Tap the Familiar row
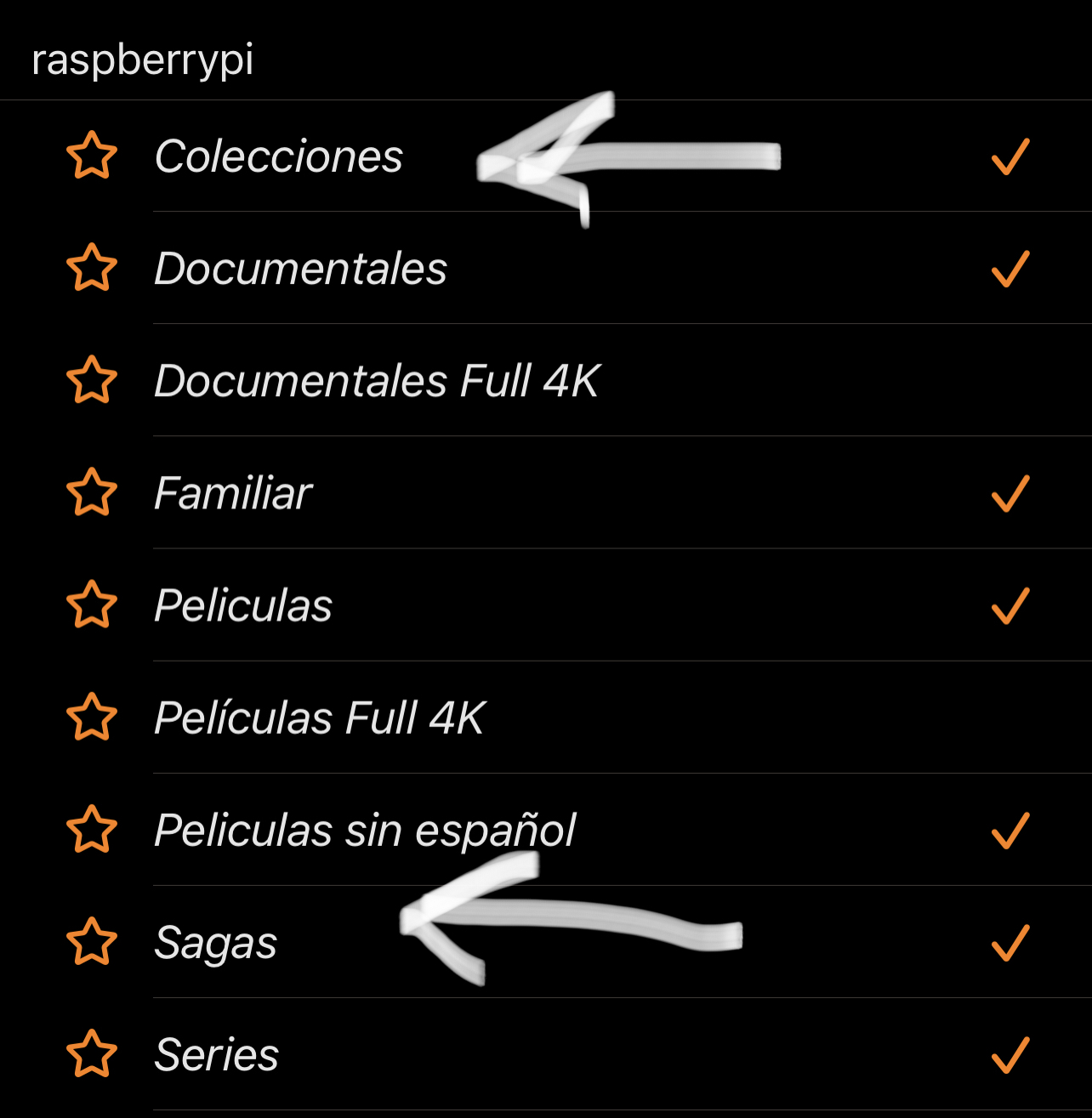The width and height of the screenshot is (1092, 1118). [x=233, y=493]
